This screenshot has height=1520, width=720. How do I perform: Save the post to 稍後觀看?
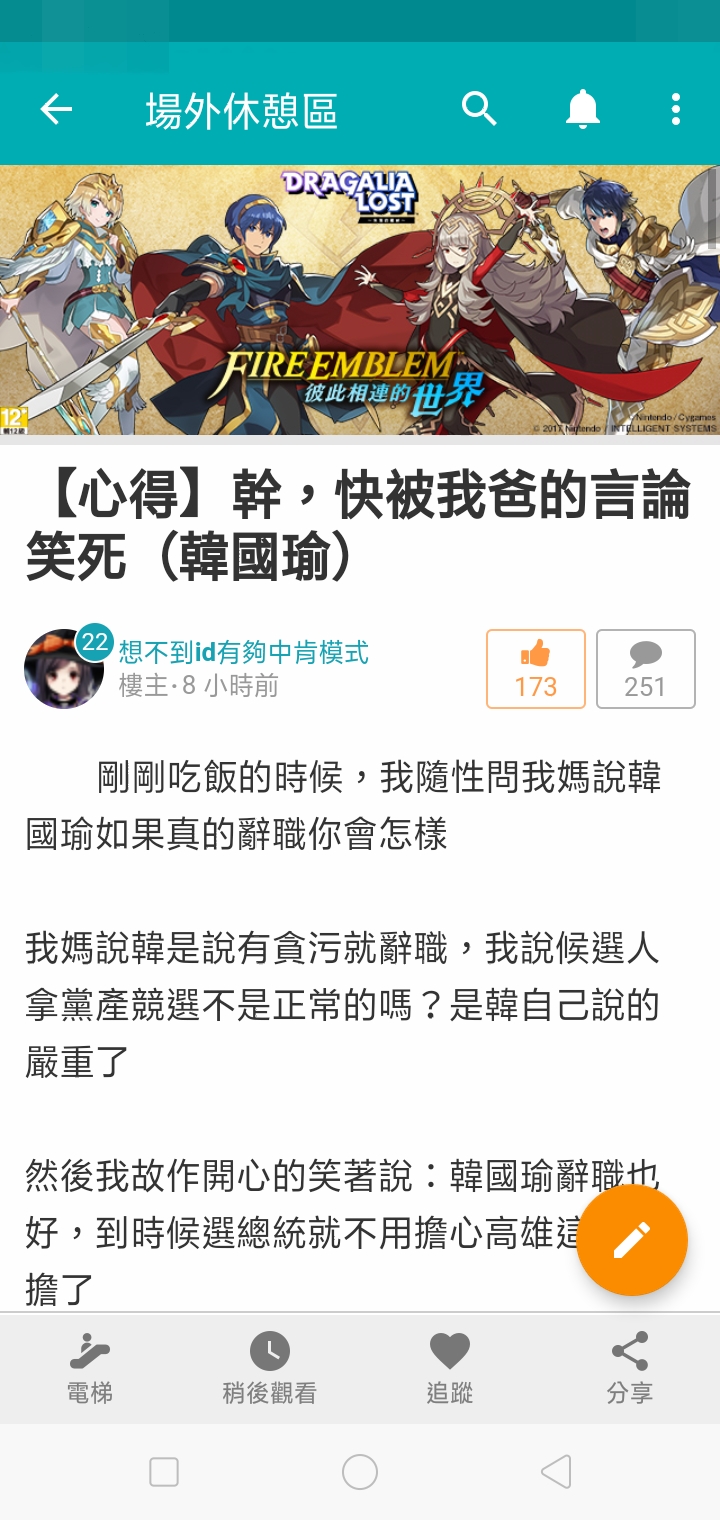(x=269, y=1368)
